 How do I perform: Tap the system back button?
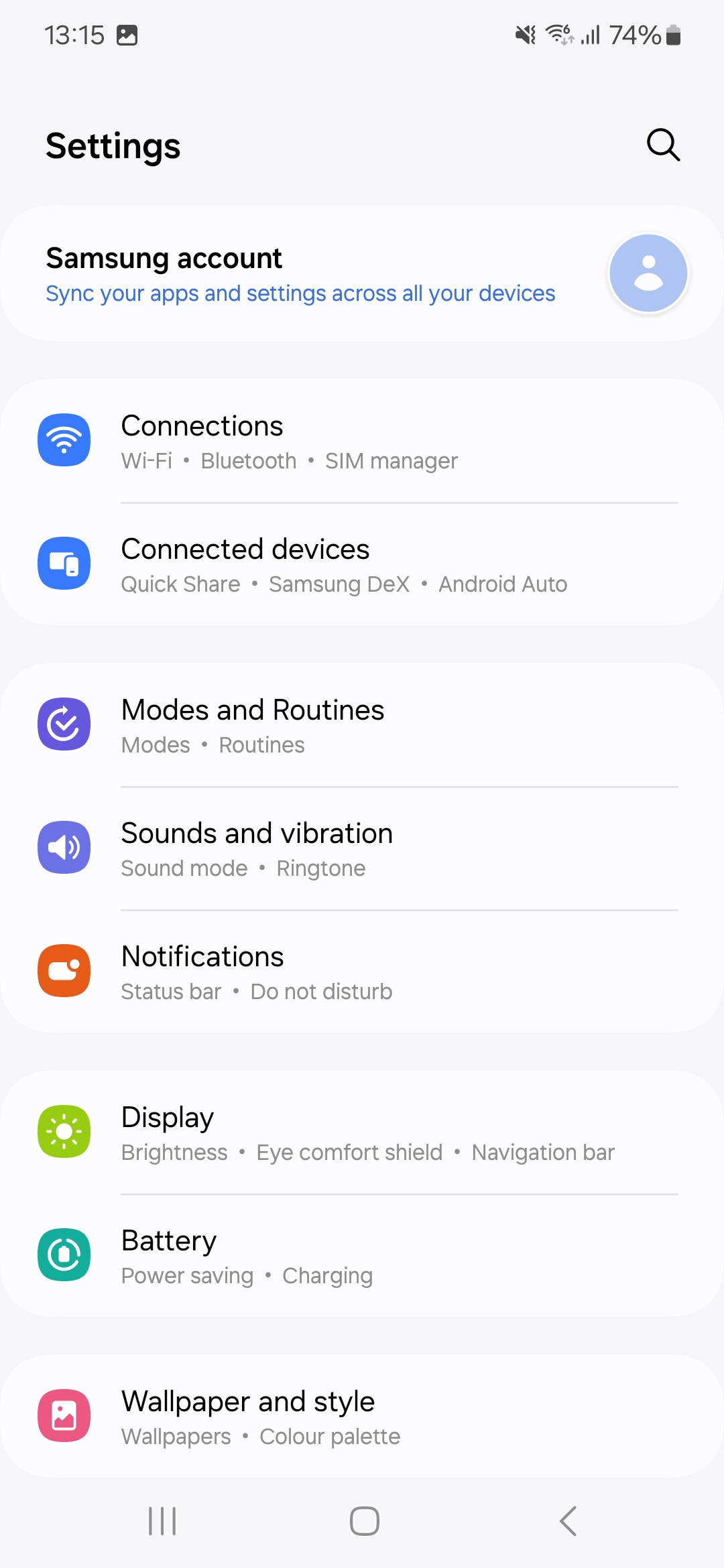(x=568, y=1521)
